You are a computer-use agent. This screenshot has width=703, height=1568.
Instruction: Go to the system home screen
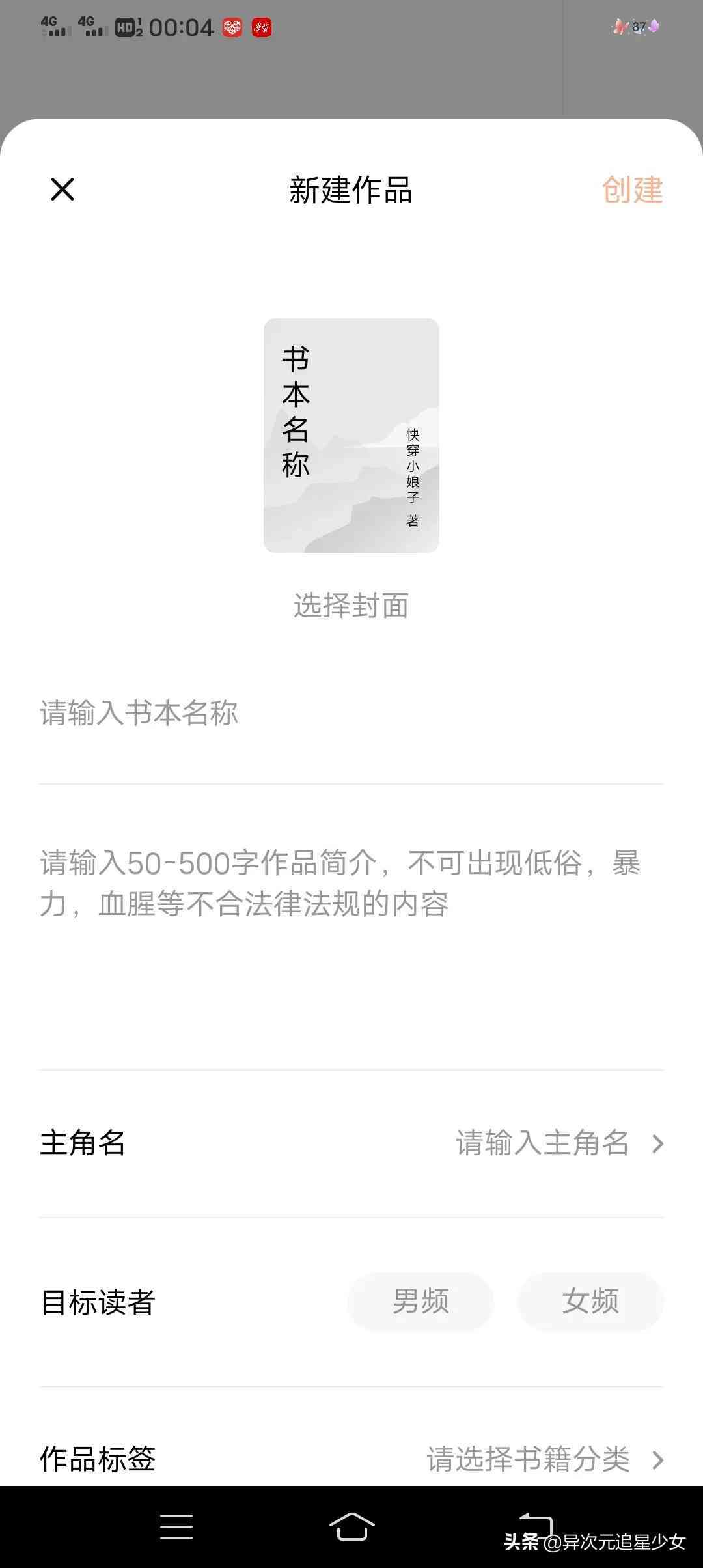[351, 1526]
